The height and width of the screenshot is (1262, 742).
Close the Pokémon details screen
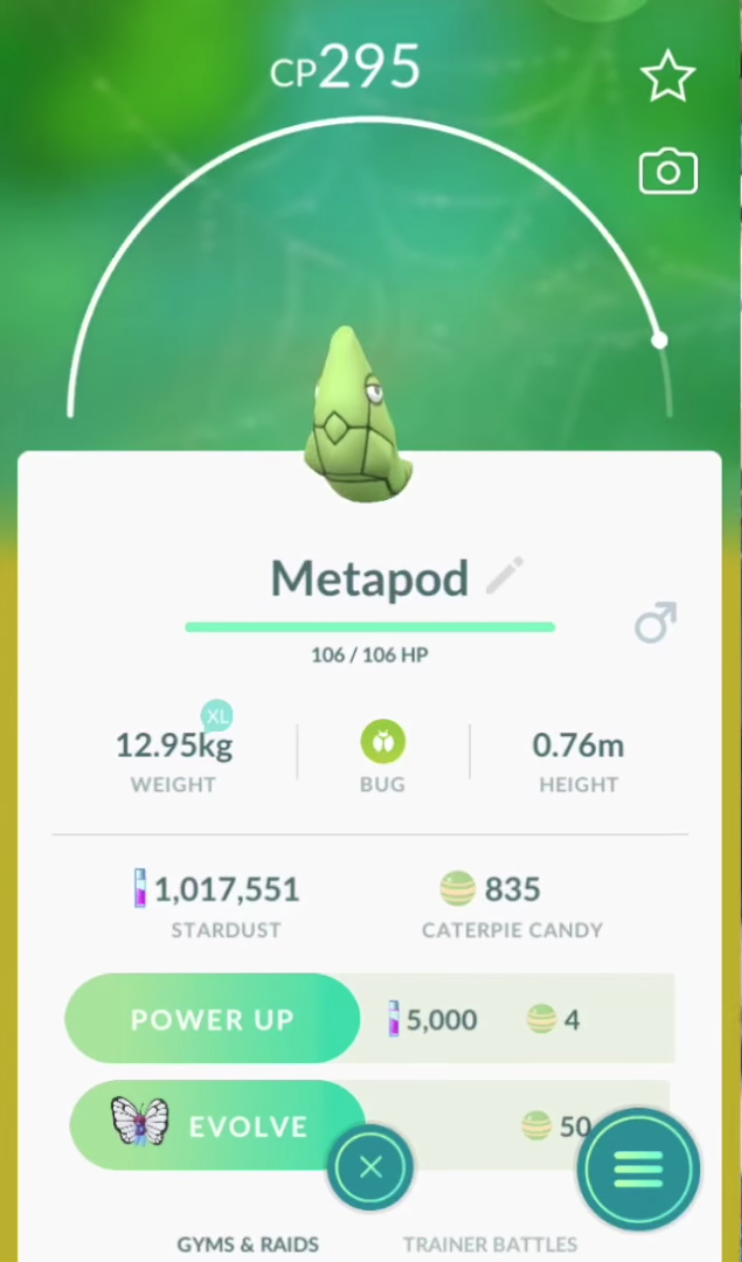[370, 1167]
